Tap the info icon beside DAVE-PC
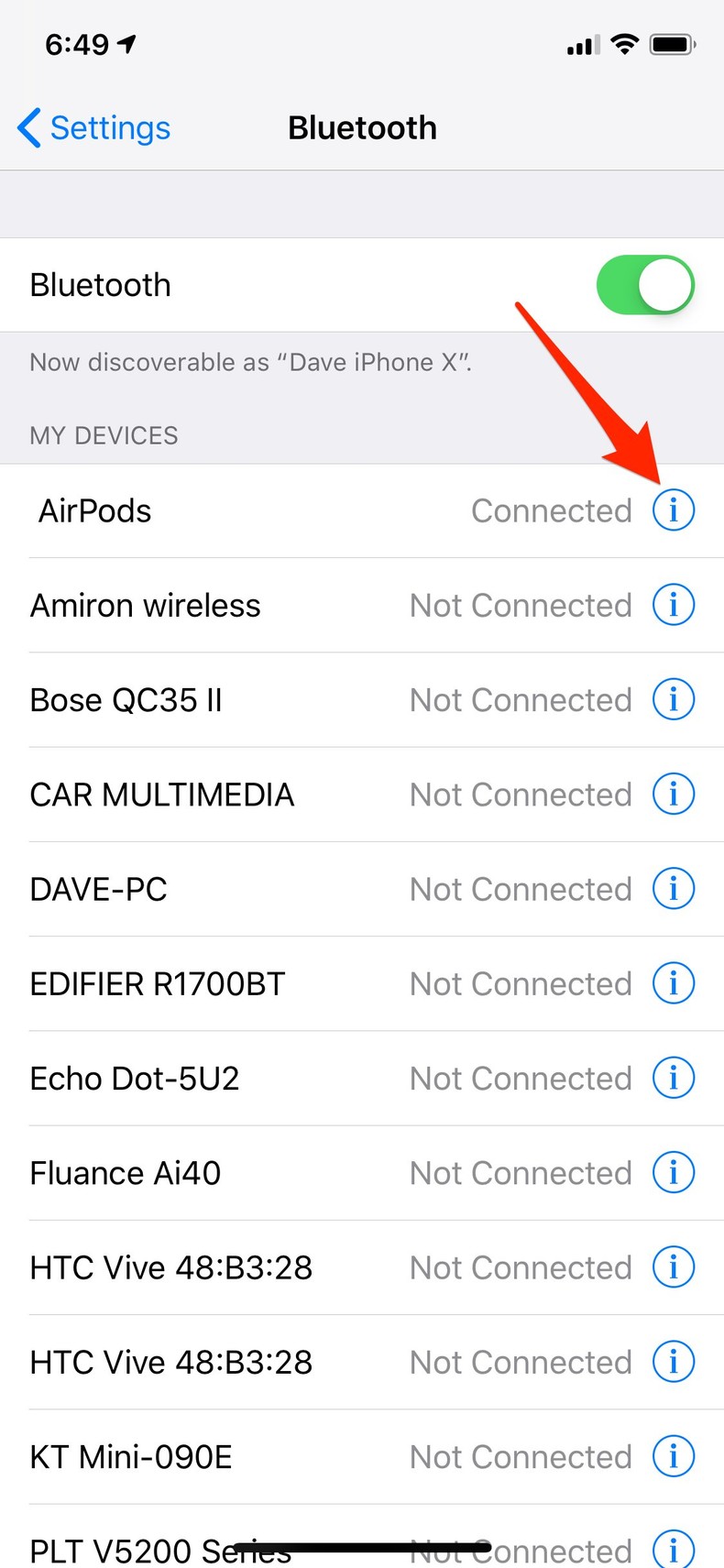 click(x=674, y=888)
